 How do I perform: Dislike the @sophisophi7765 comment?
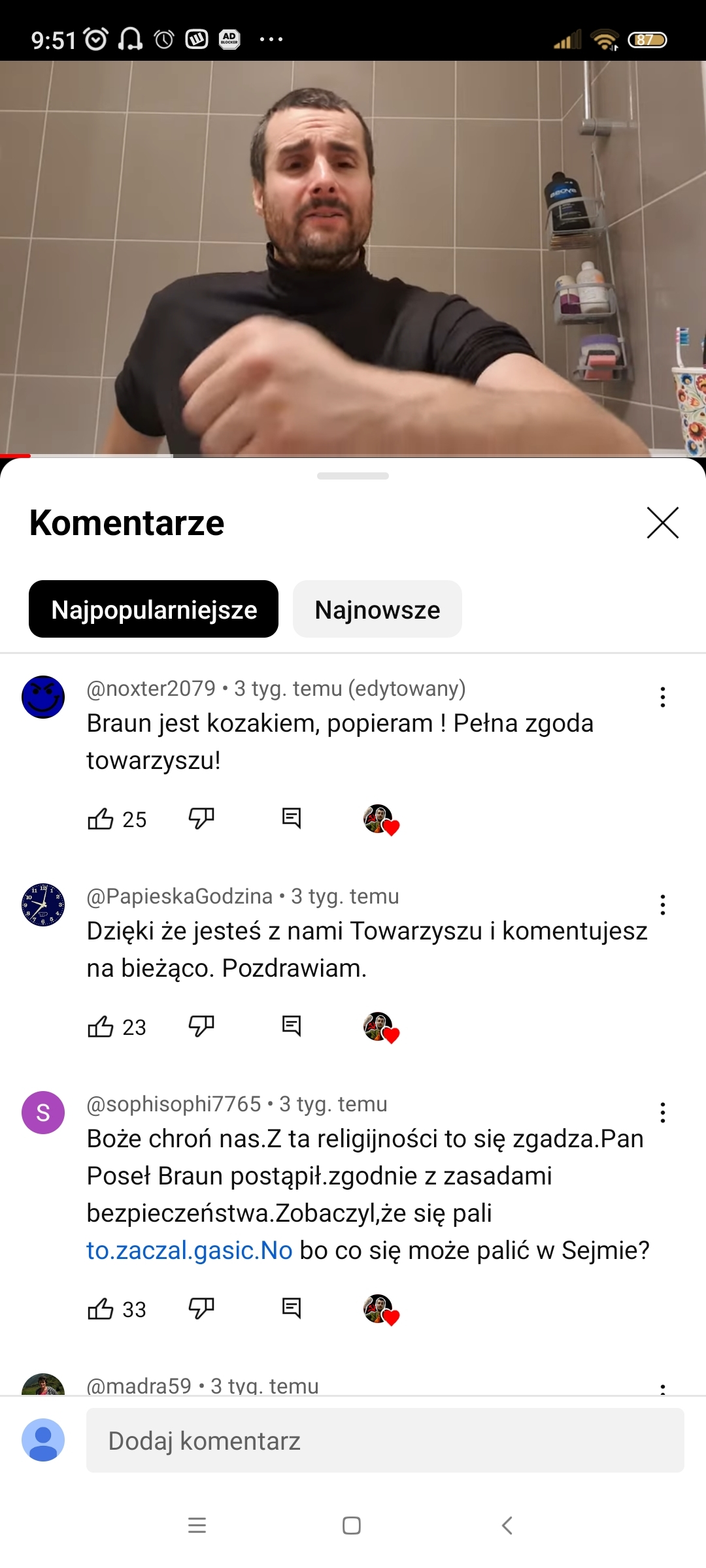click(201, 1309)
